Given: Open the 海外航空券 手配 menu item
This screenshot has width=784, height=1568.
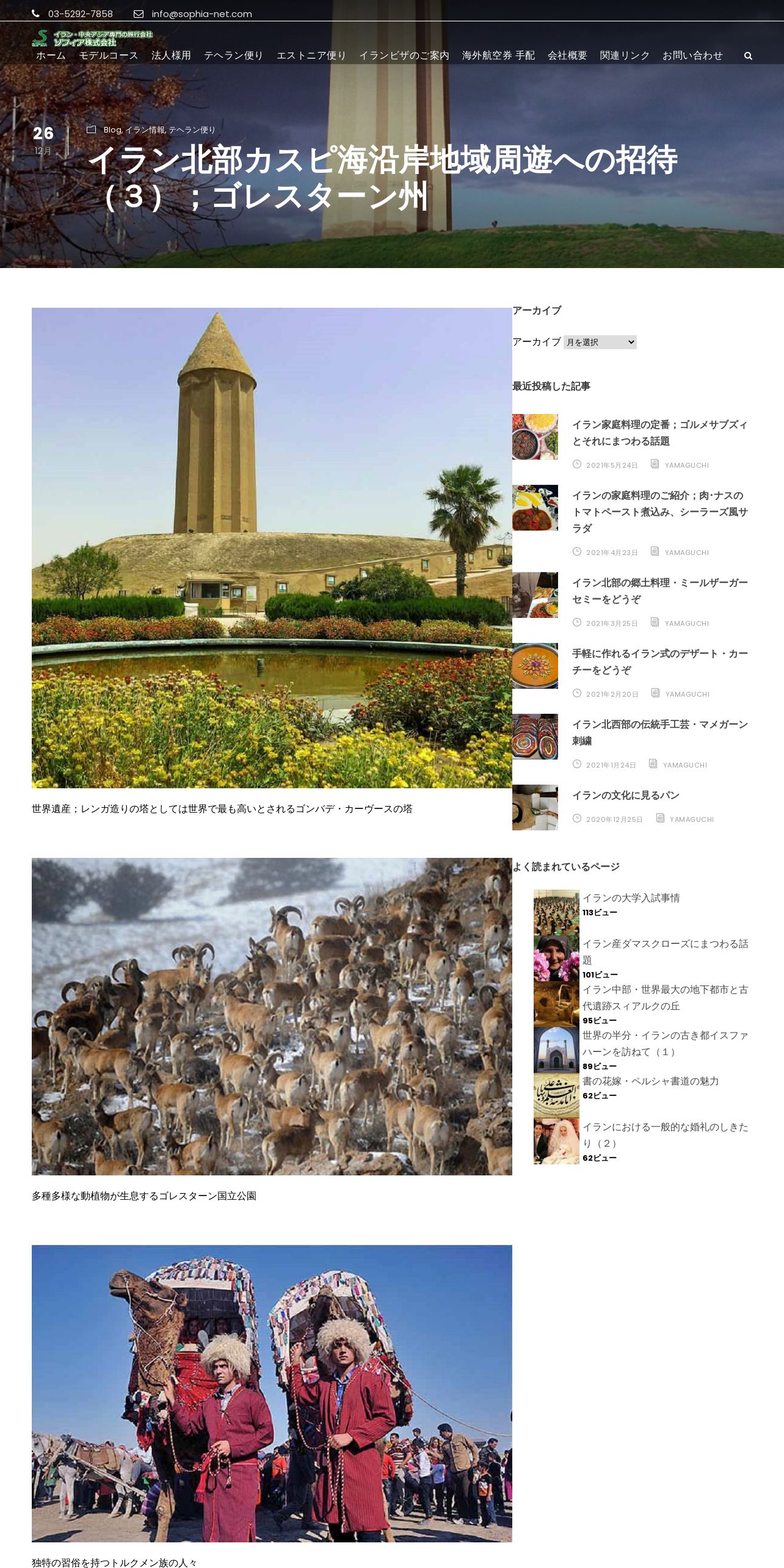Looking at the screenshot, I should tap(498, 56).
